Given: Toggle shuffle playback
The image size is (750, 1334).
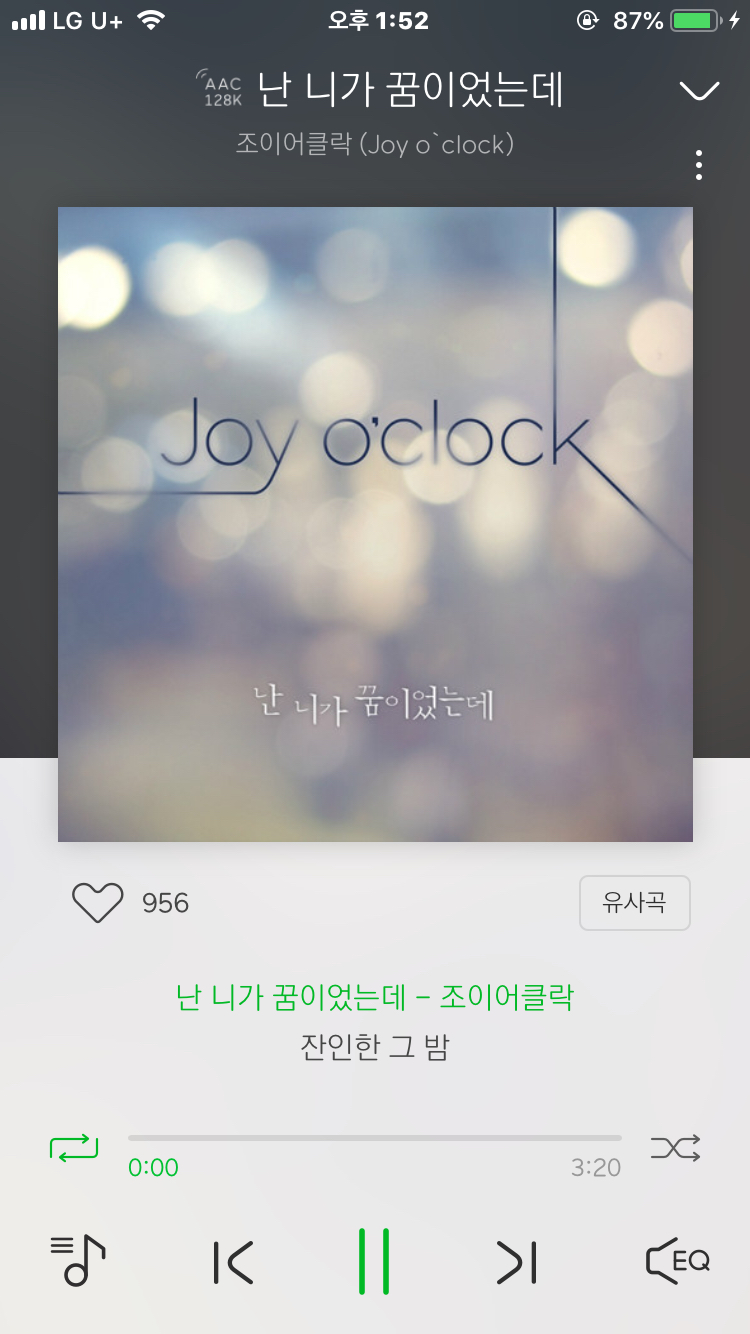Looking at the screenshot, I should coord(676,1147).
